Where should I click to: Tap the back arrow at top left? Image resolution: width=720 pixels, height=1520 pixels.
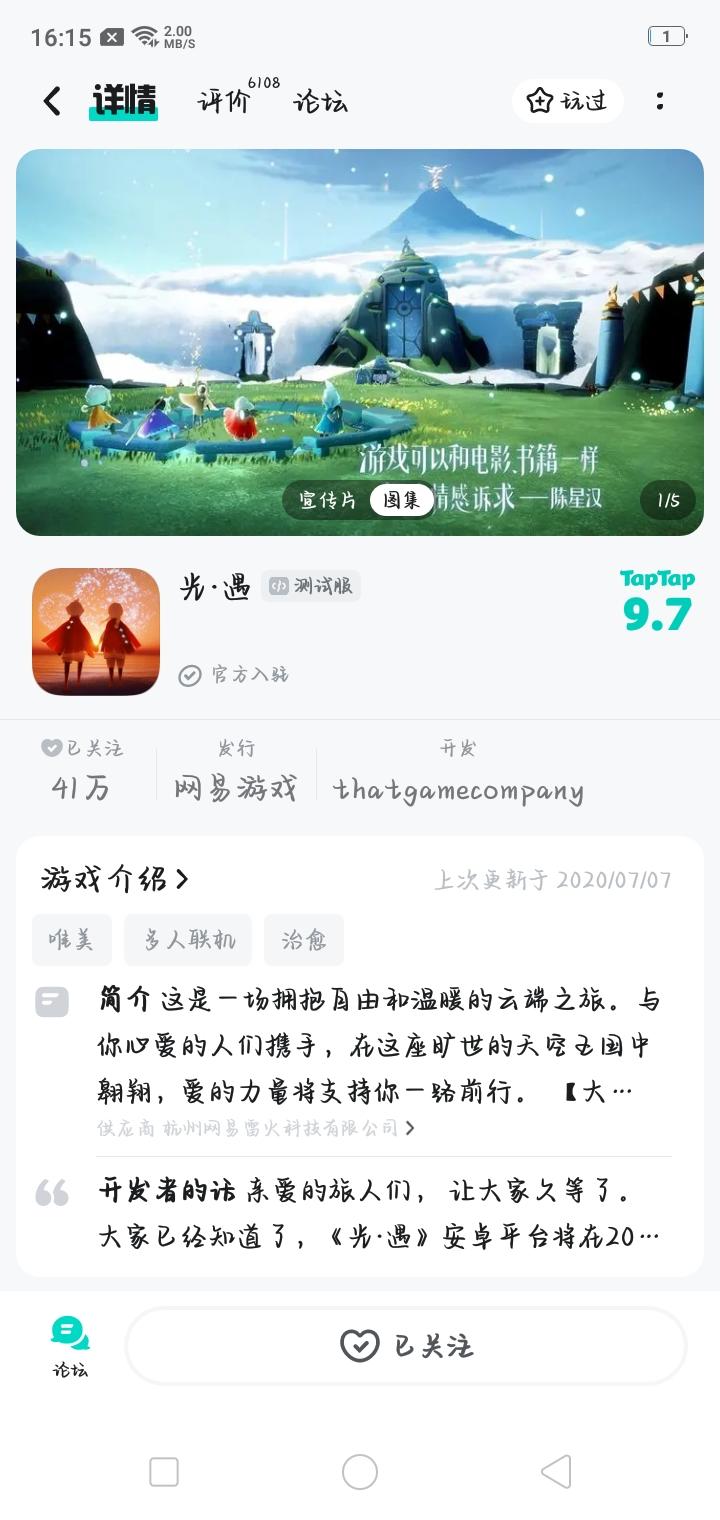[50, 101]
